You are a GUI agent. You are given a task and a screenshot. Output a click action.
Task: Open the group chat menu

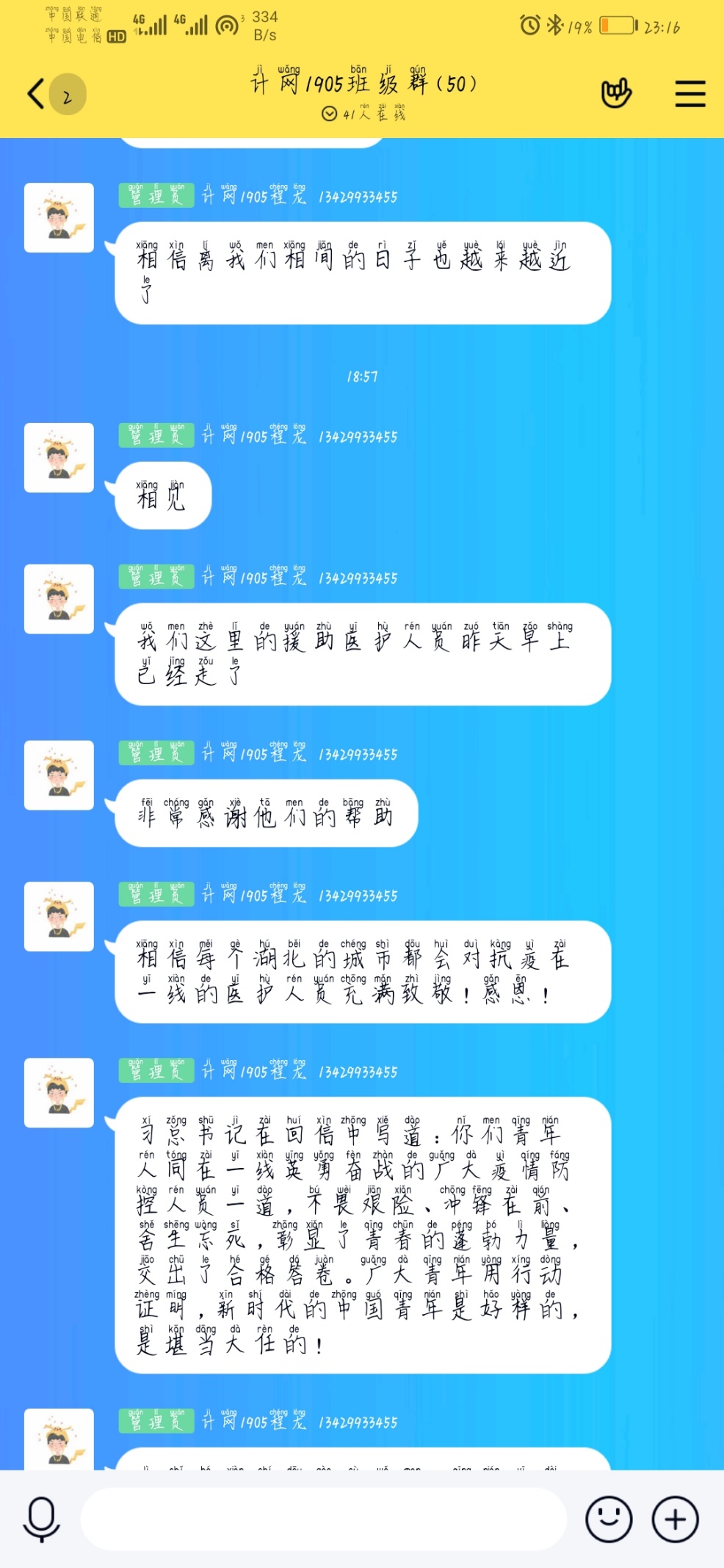tap(689, 94)
